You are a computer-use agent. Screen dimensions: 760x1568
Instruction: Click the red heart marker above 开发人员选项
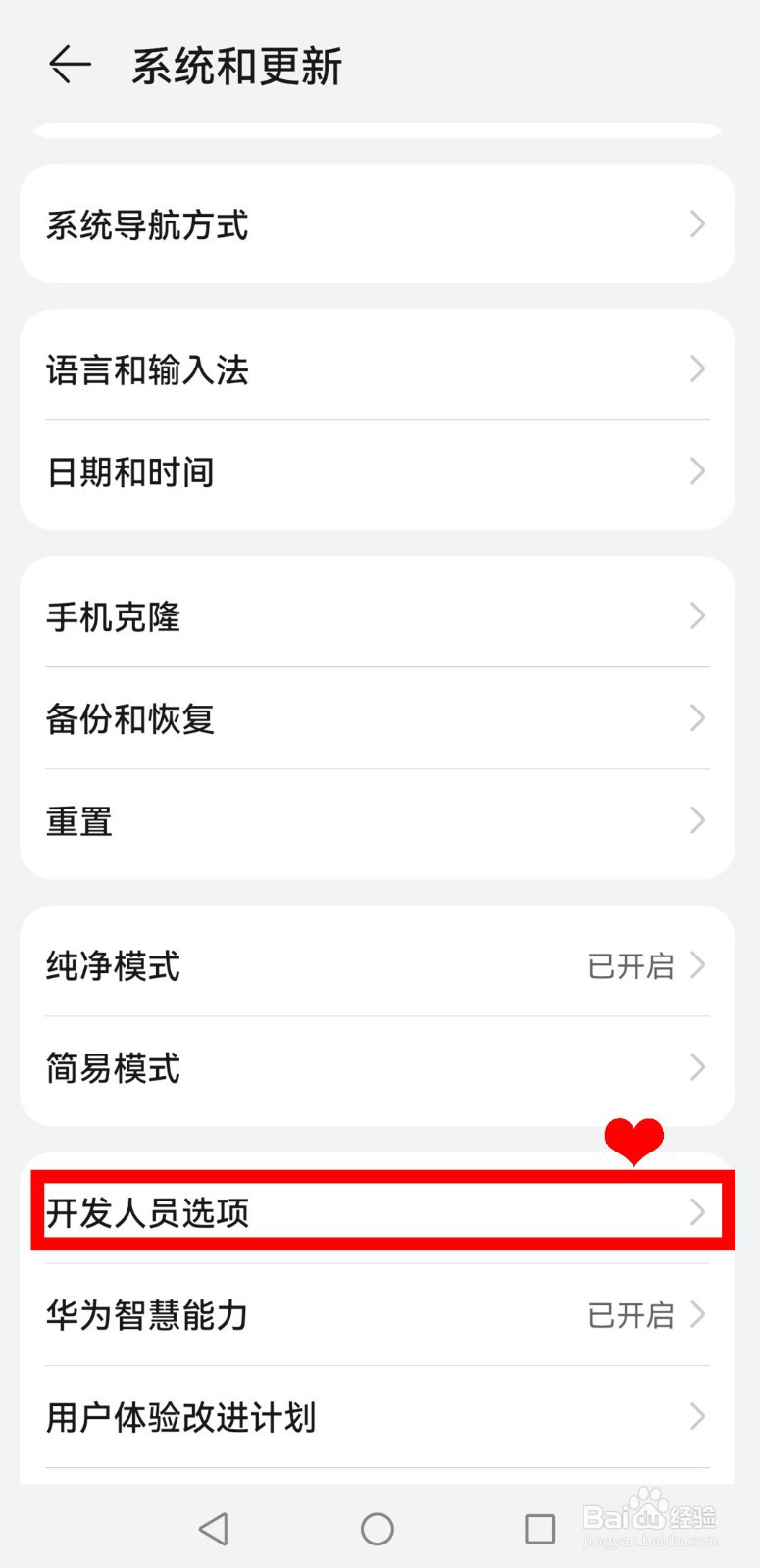pos(635,1142)
